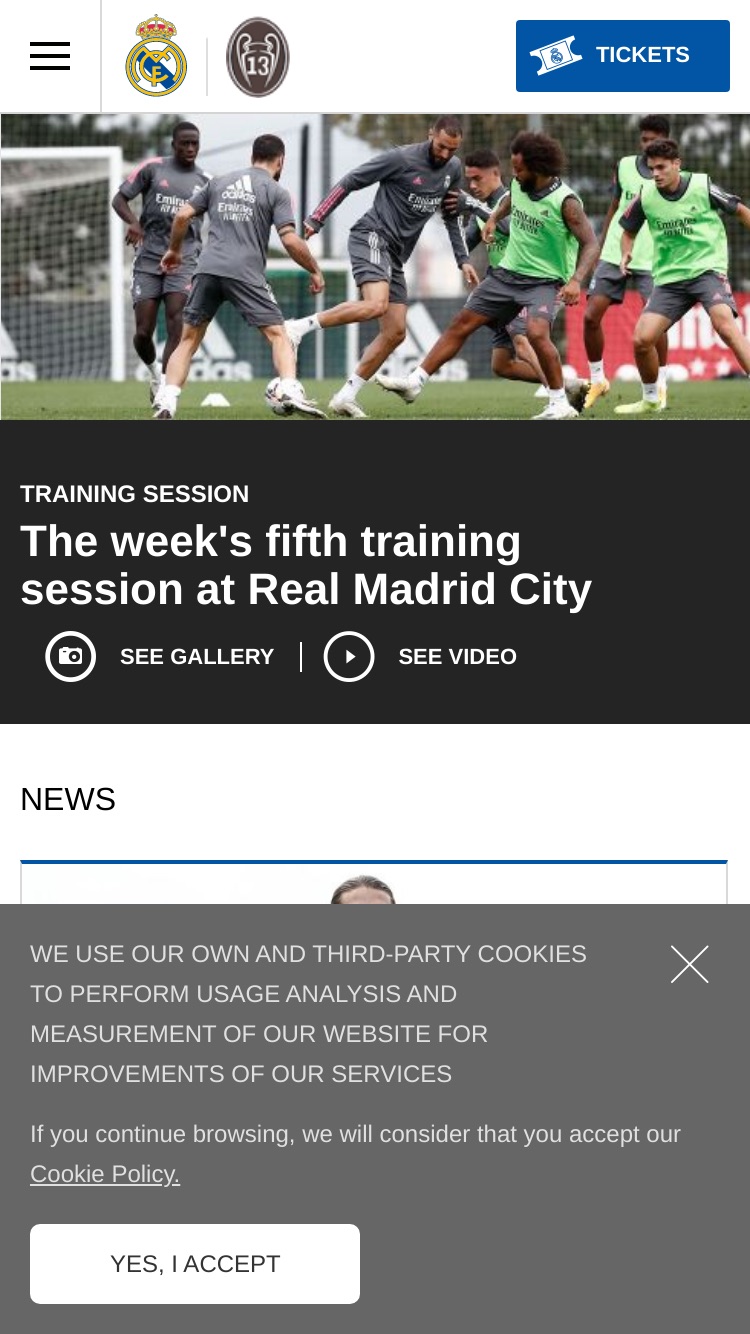Open the Cookie Policy link

coord(105,1174)
